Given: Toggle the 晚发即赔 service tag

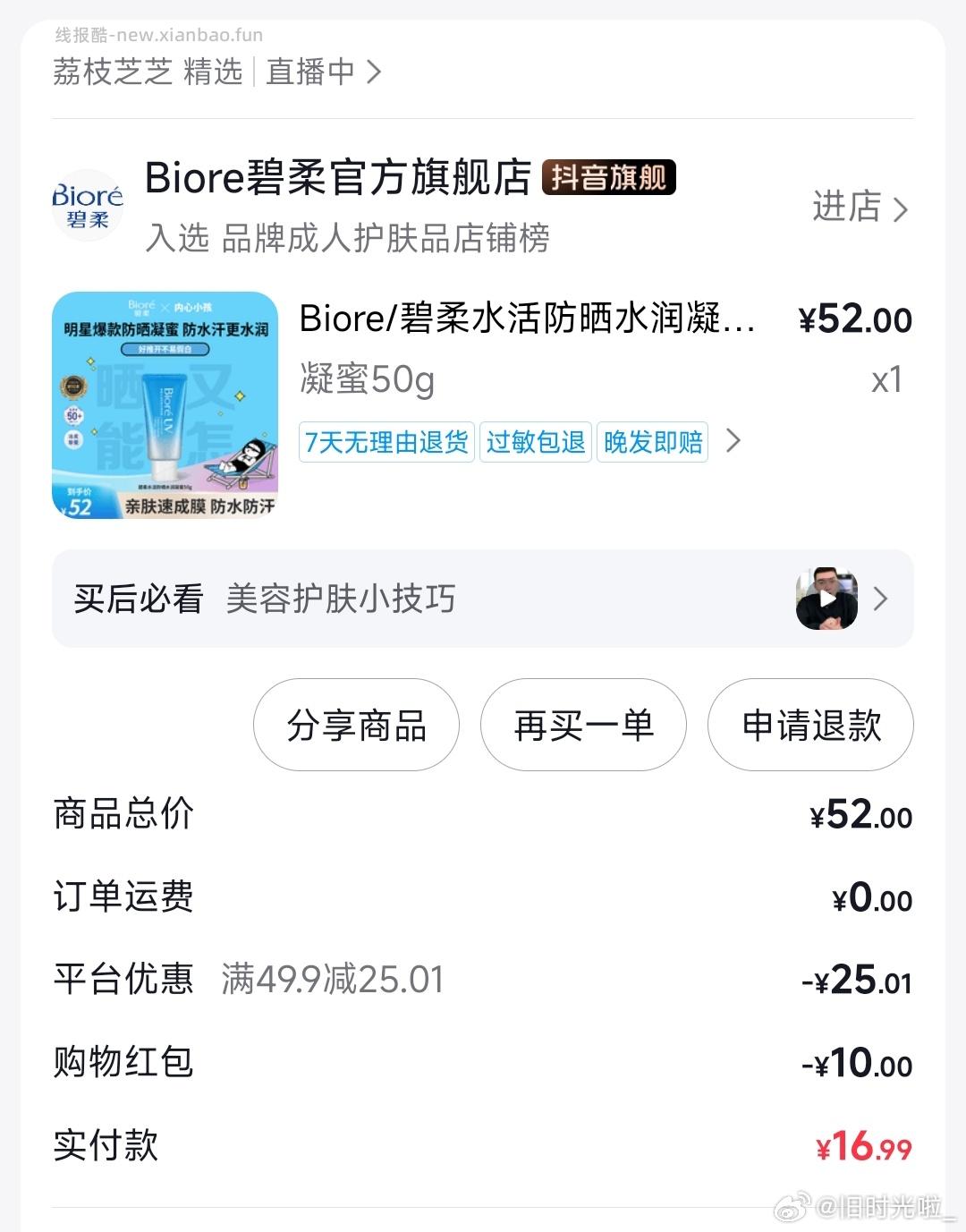Looking at the screenshot, I should coord(651,442).
